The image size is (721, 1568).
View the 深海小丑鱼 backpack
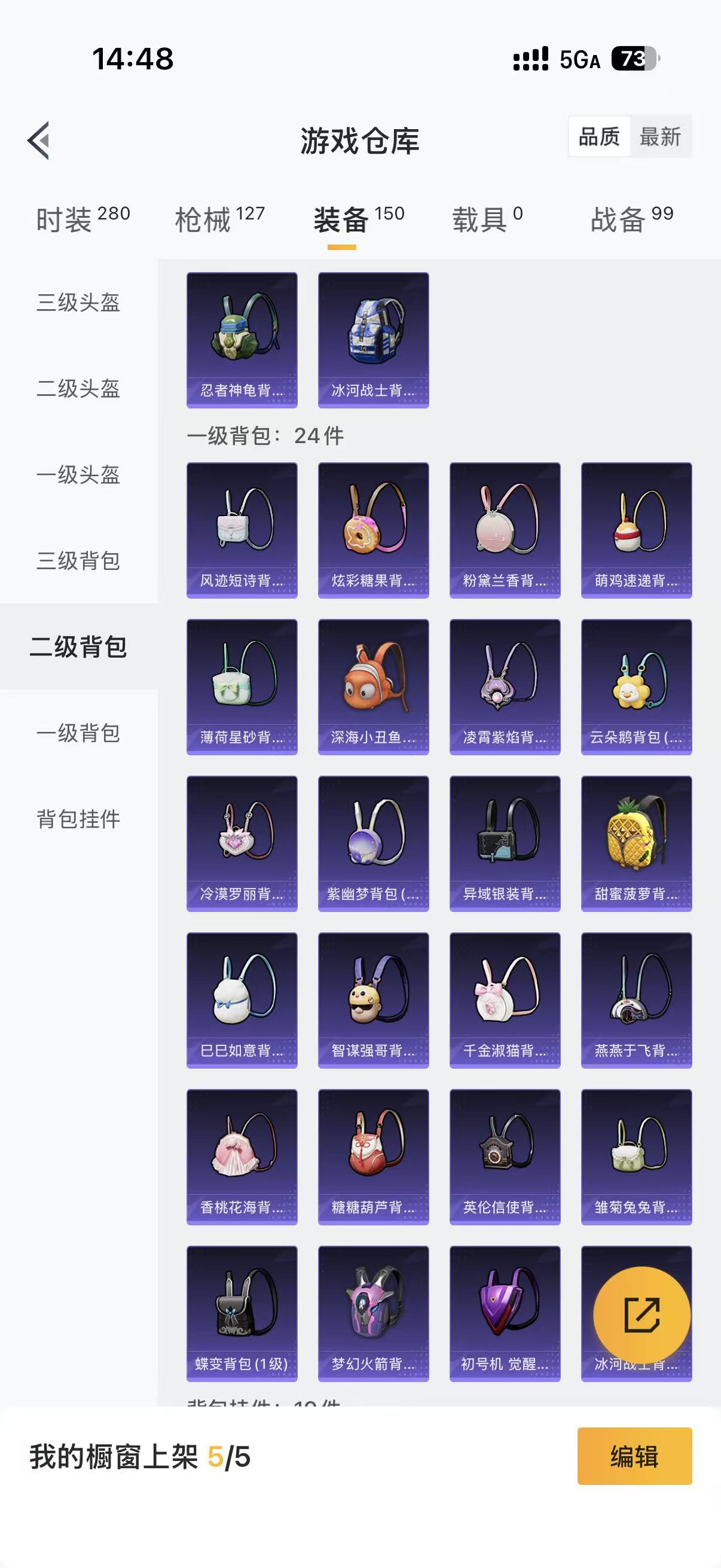(373, 687)
